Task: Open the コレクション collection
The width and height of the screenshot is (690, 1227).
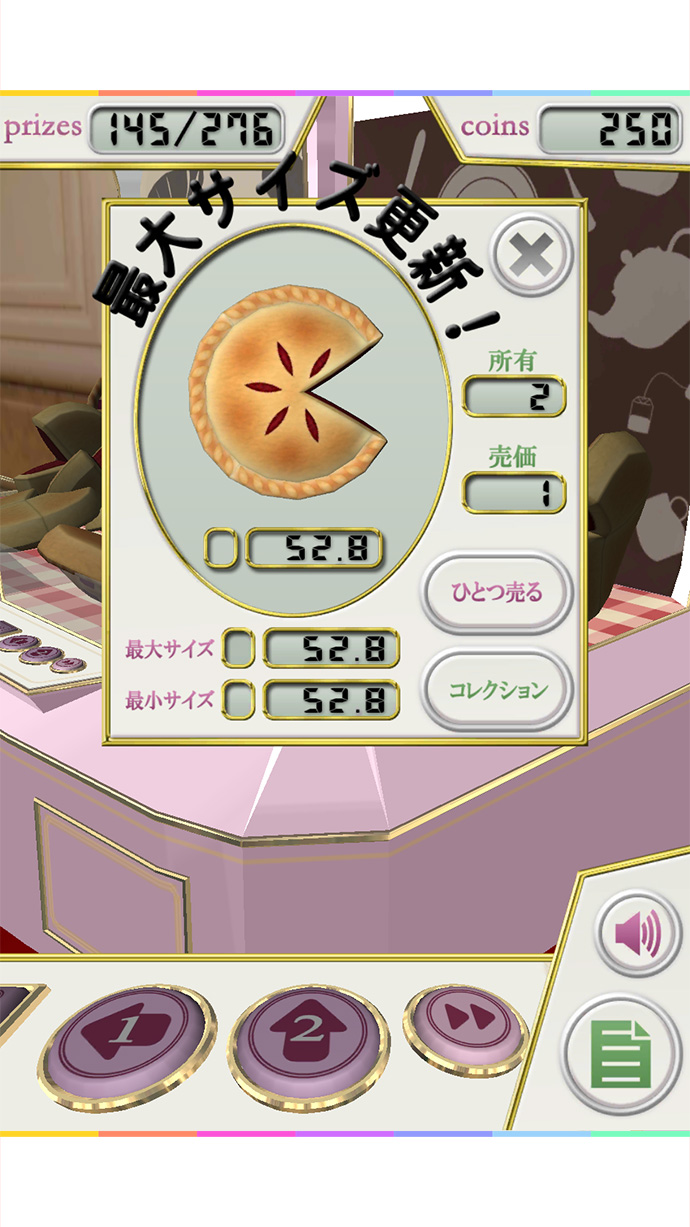Action: click(497, 689)
